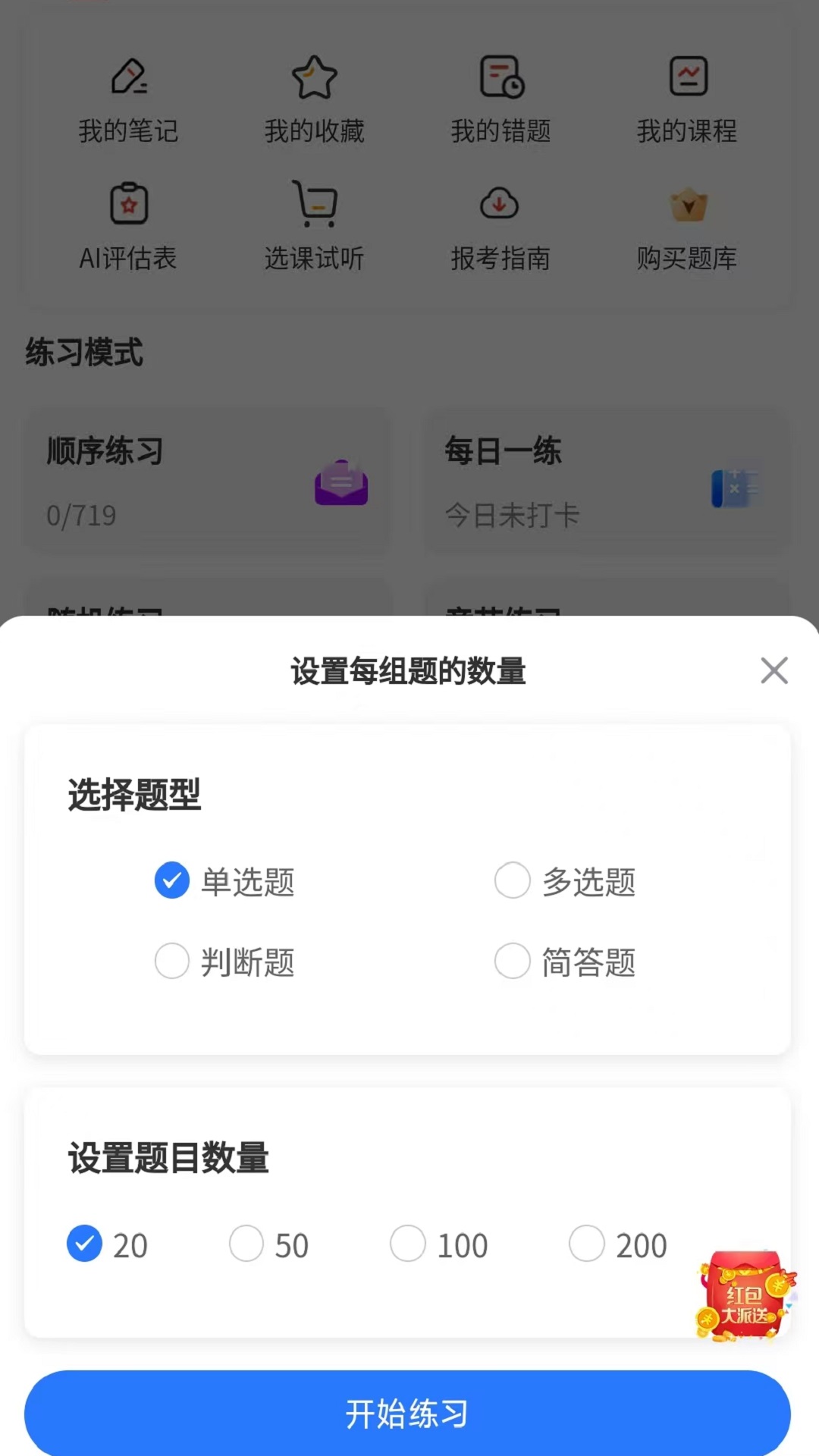Viewport: 819px width, 1456px height.
Task: Set question count to 50
Action: [246, 1244]
